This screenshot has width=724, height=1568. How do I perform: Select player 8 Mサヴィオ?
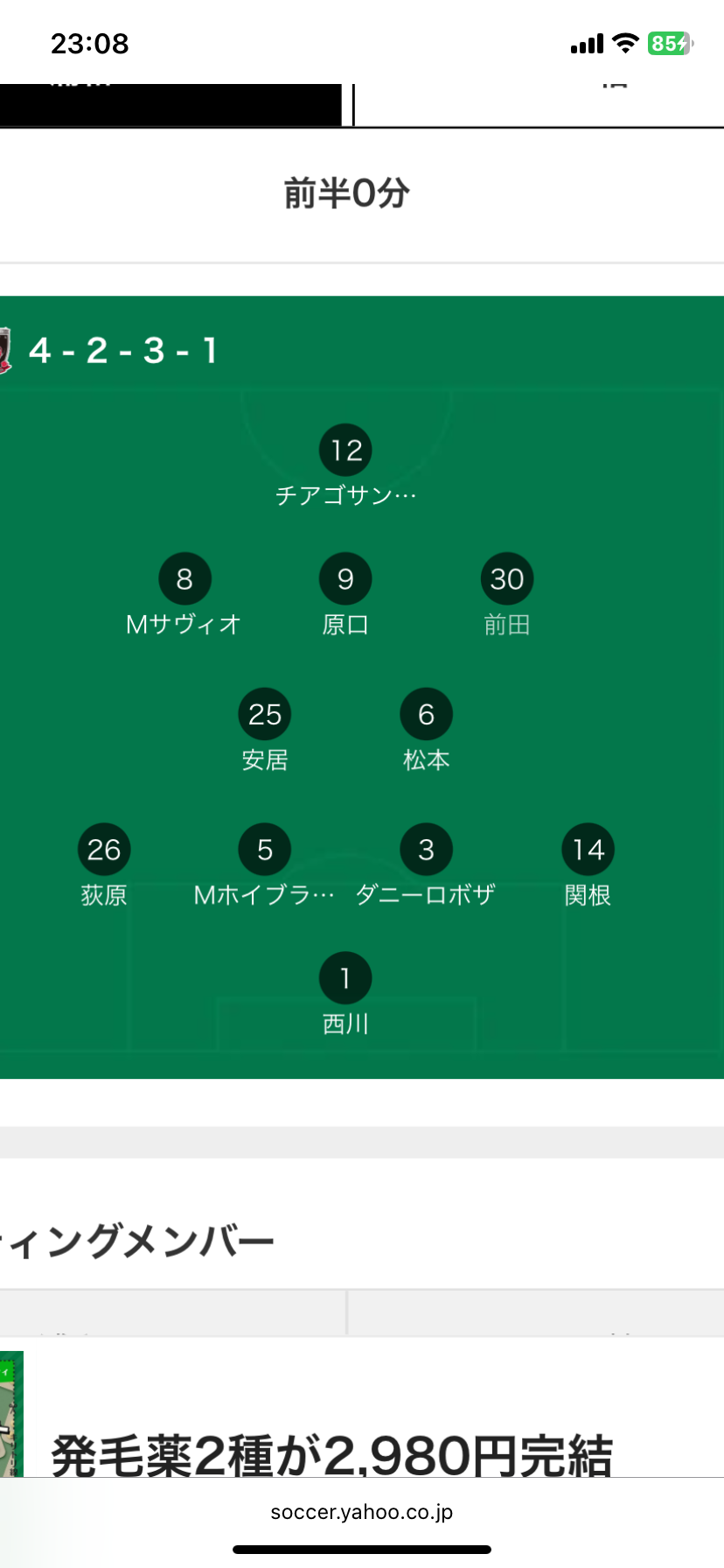[x=184, y=595]
